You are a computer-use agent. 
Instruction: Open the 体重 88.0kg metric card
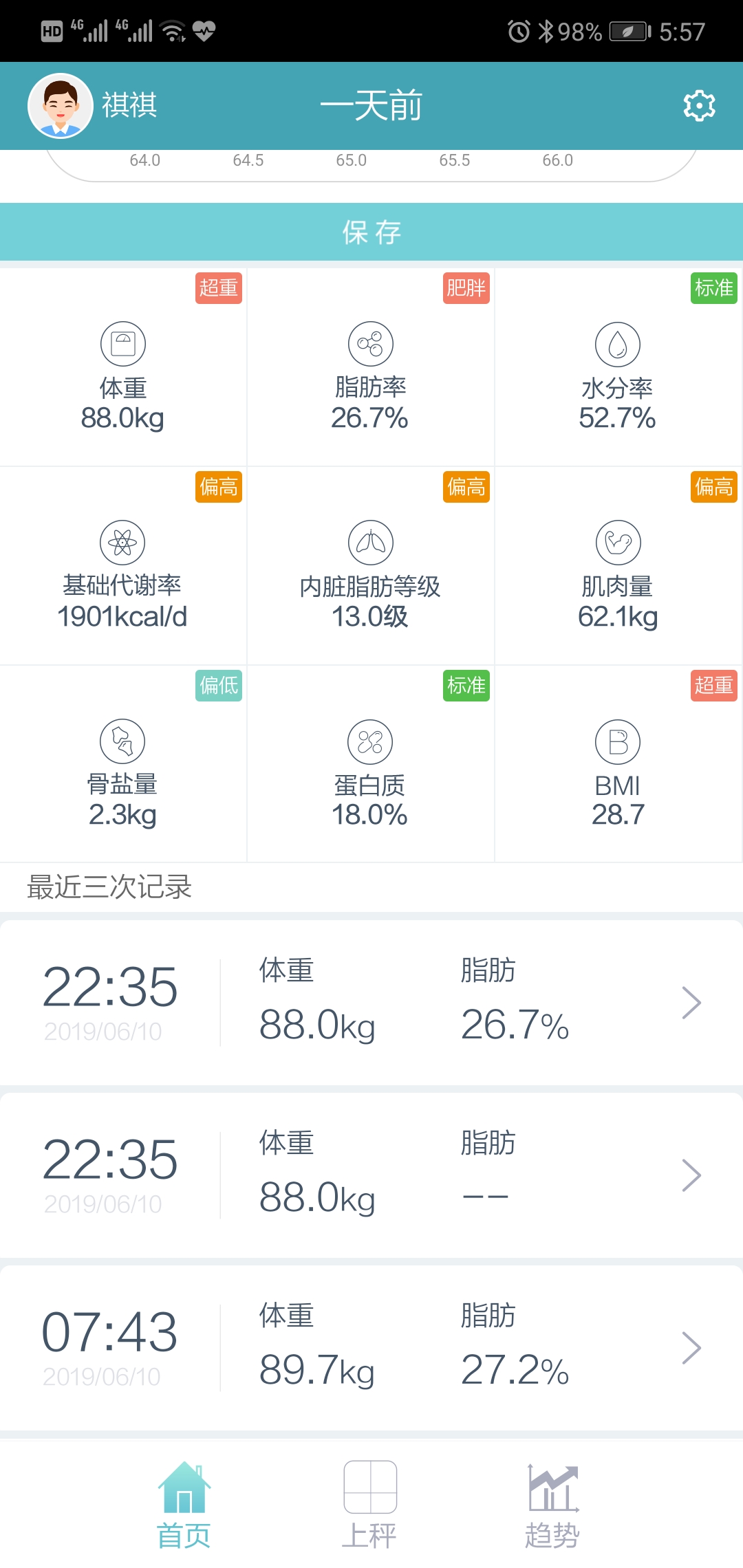tap(123, 368)
